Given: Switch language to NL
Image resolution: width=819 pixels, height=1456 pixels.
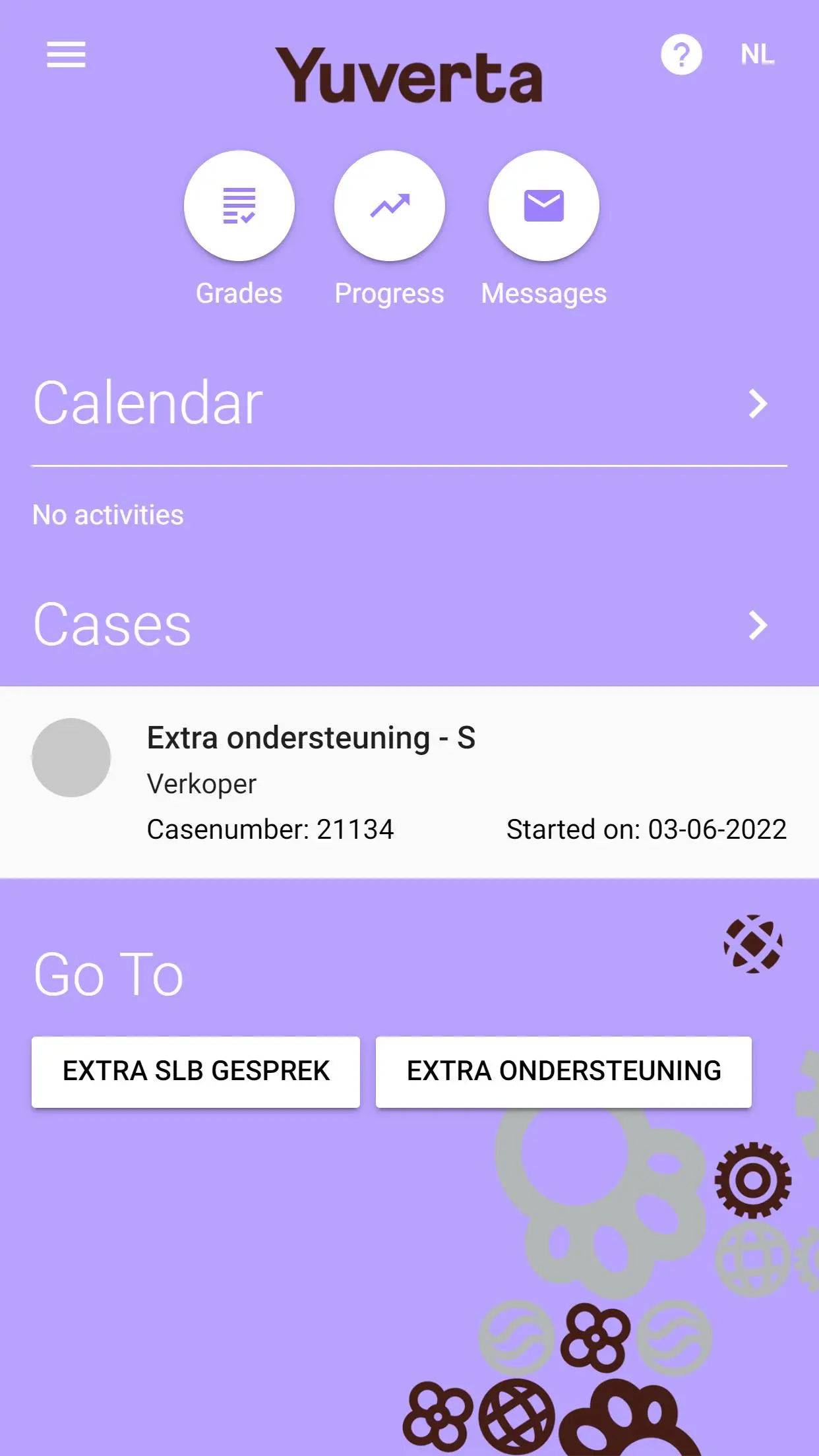Looking at the screenshot, I should click(x=757, y=54).
